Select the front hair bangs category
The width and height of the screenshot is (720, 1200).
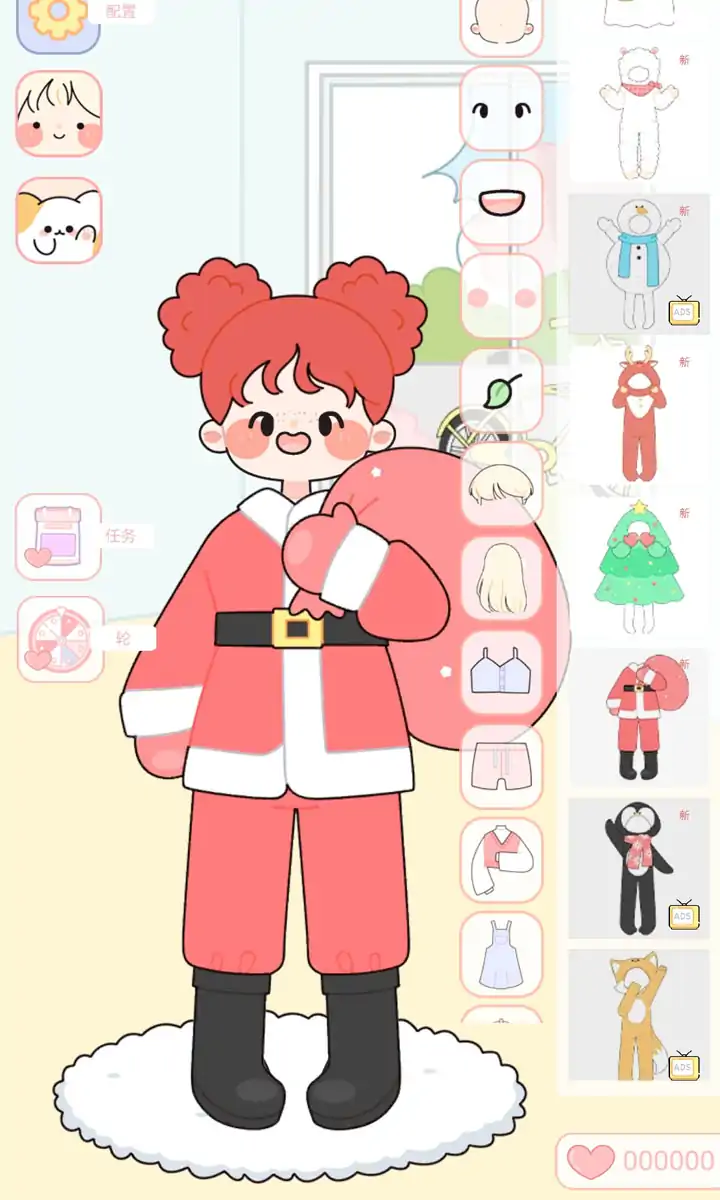[x=501, y=484]
